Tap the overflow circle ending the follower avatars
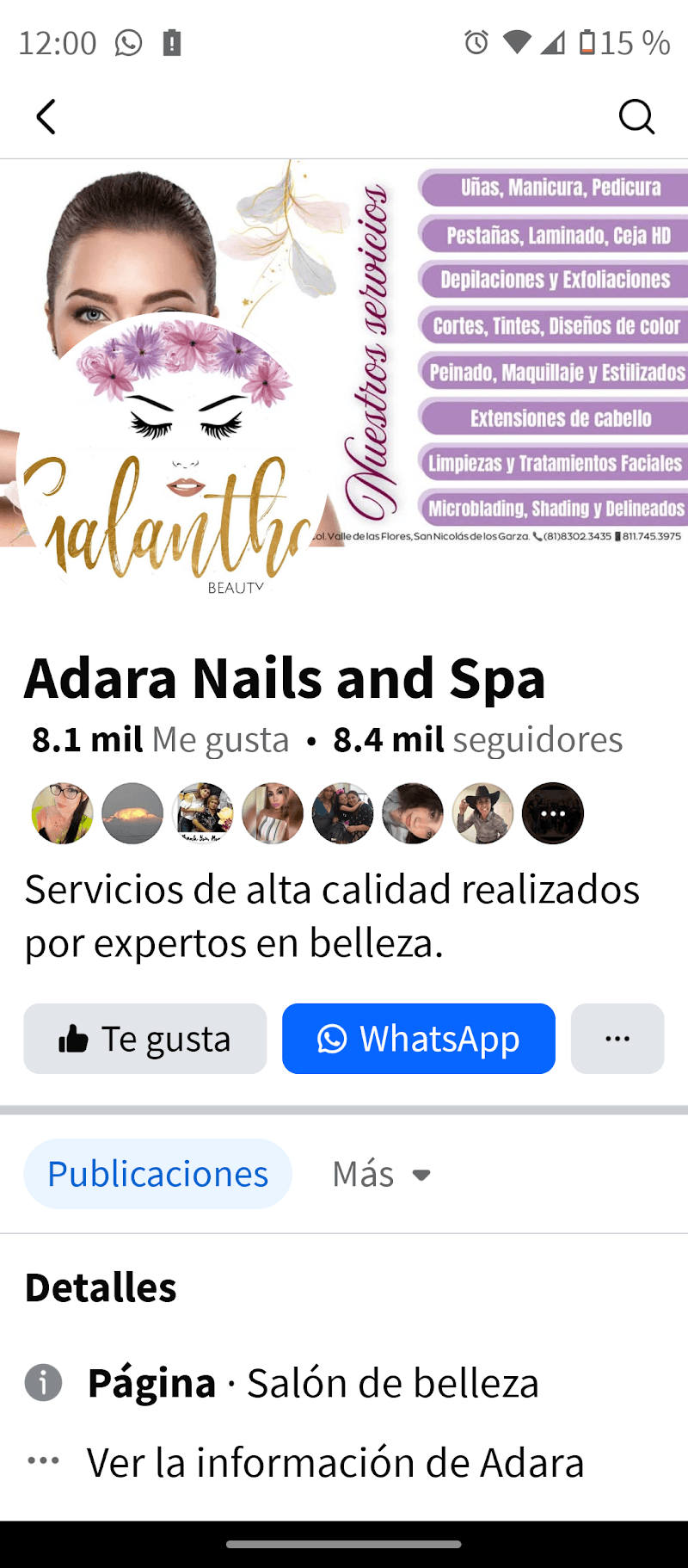 (552, 812)
